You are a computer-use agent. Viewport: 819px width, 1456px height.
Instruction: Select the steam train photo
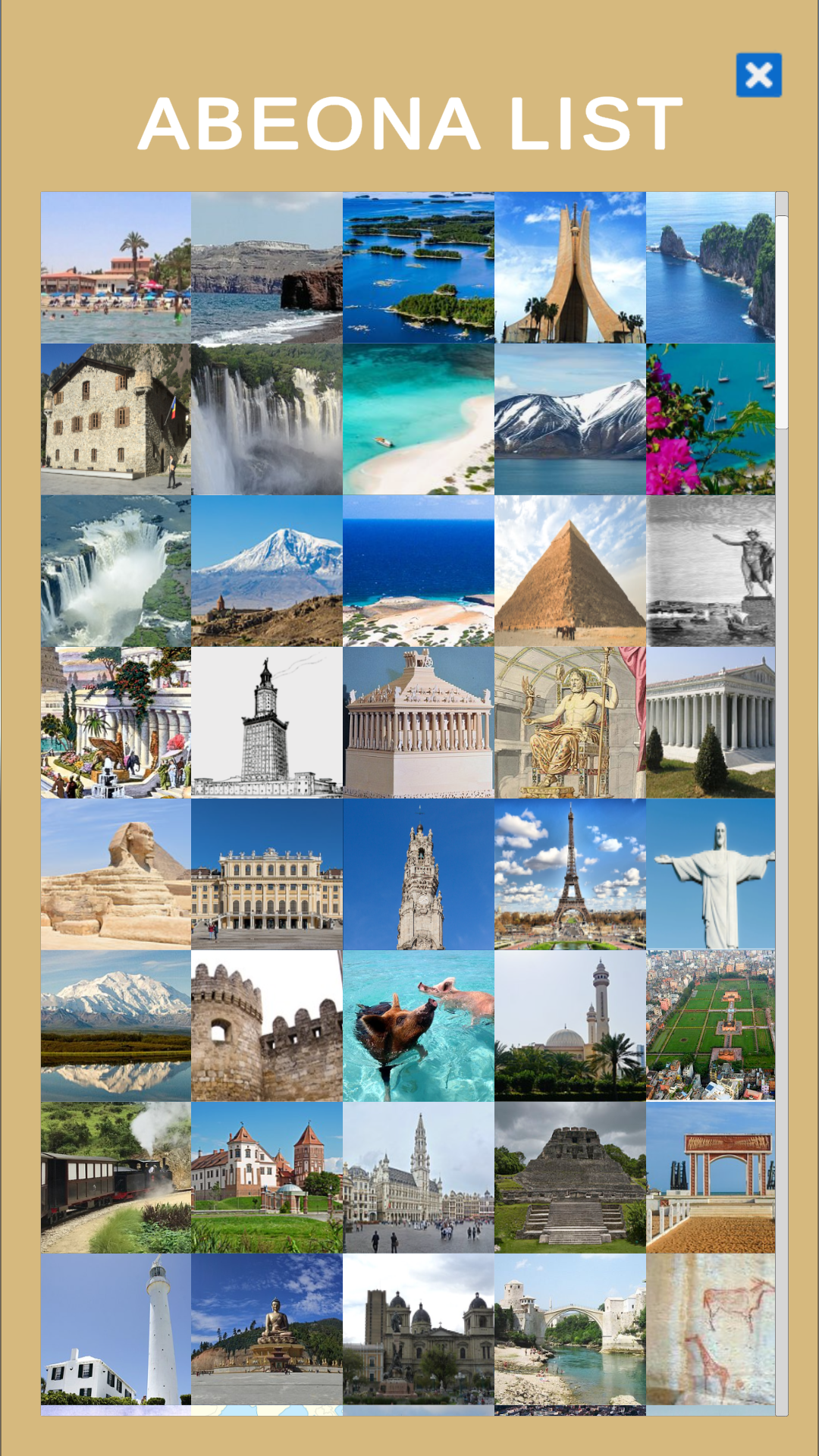pyautogui.click(x=116, y=1177)
